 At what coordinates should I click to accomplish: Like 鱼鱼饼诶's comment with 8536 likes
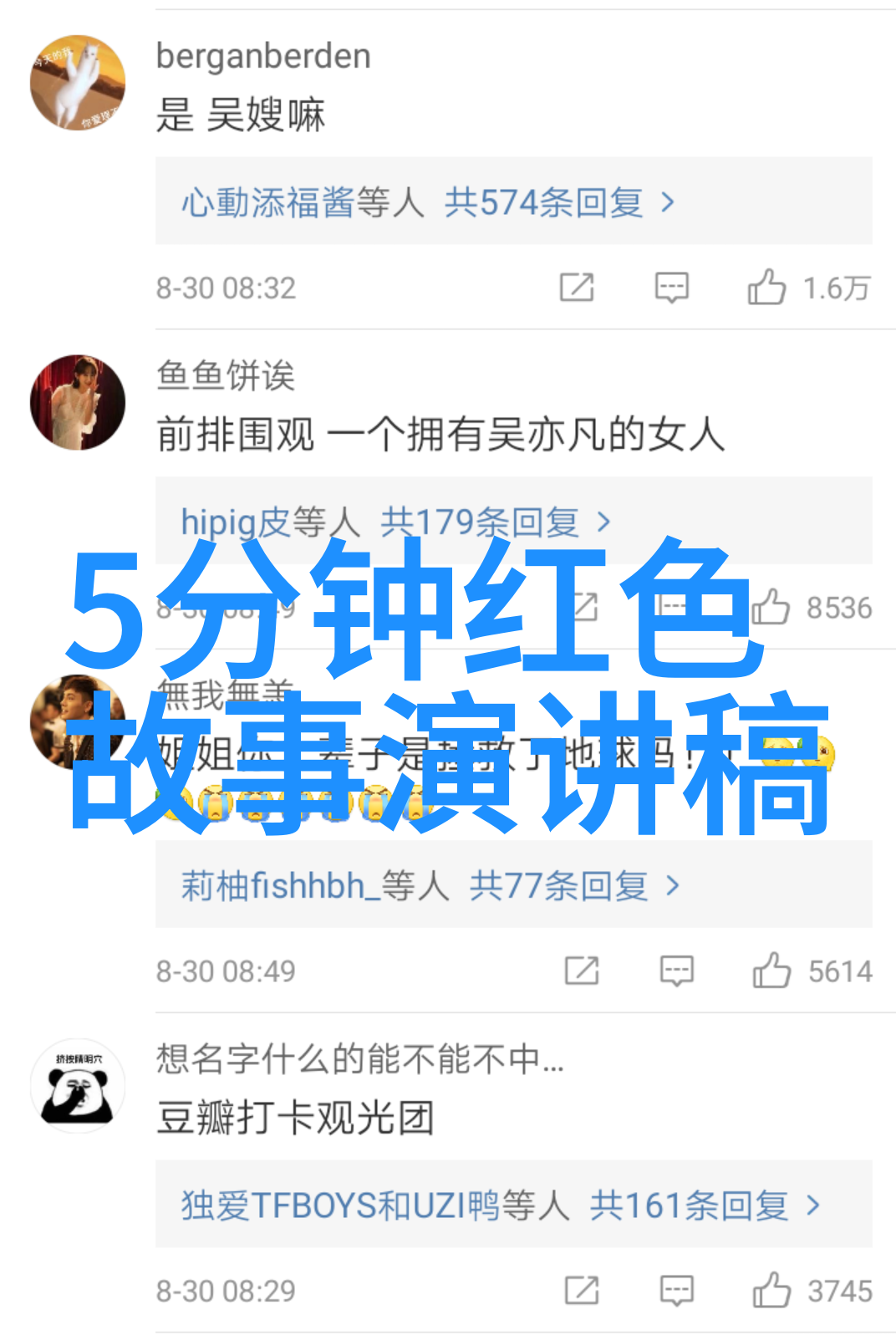771,607
